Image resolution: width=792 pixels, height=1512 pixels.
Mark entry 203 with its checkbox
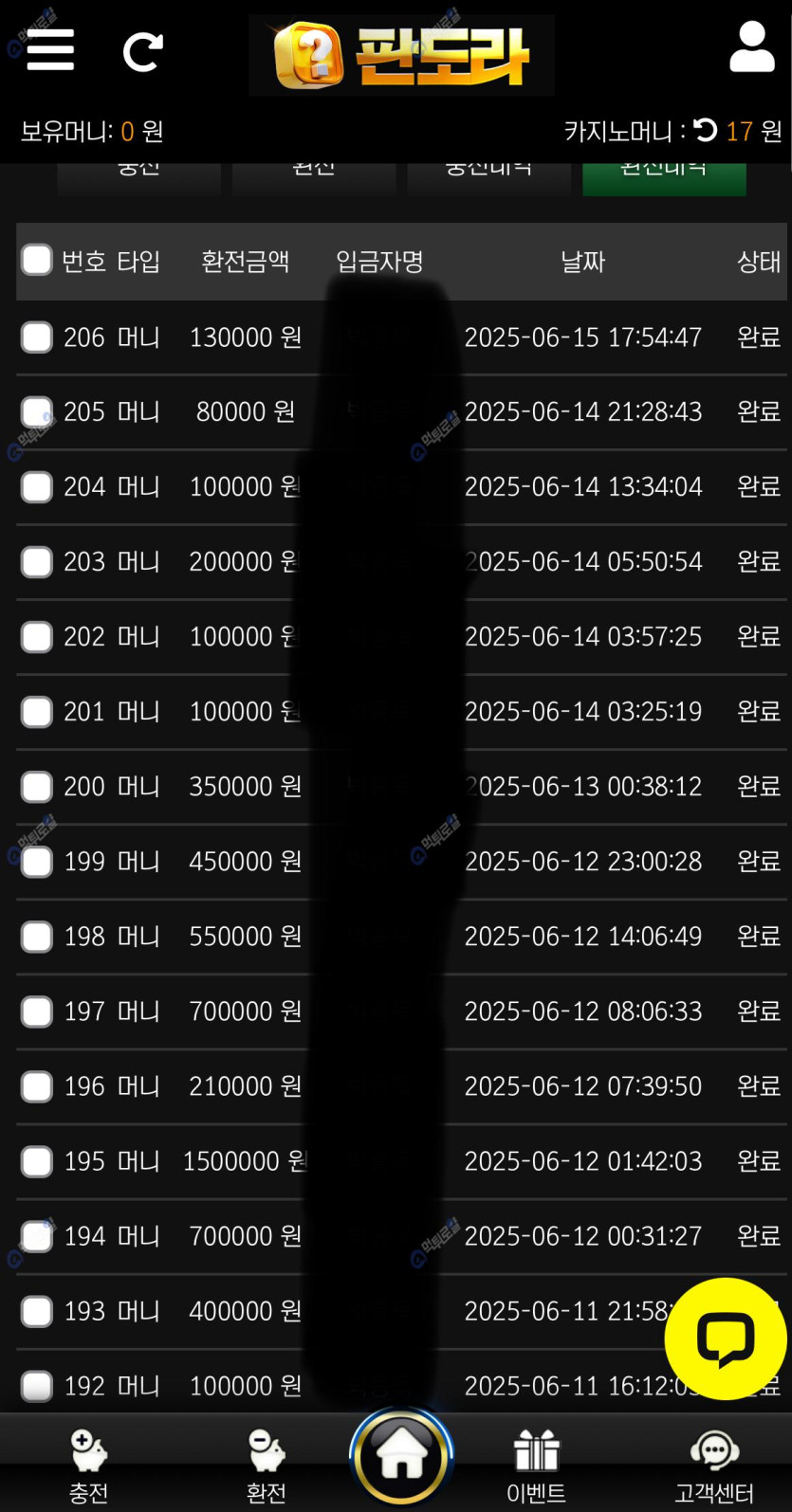tap(37, 561)
